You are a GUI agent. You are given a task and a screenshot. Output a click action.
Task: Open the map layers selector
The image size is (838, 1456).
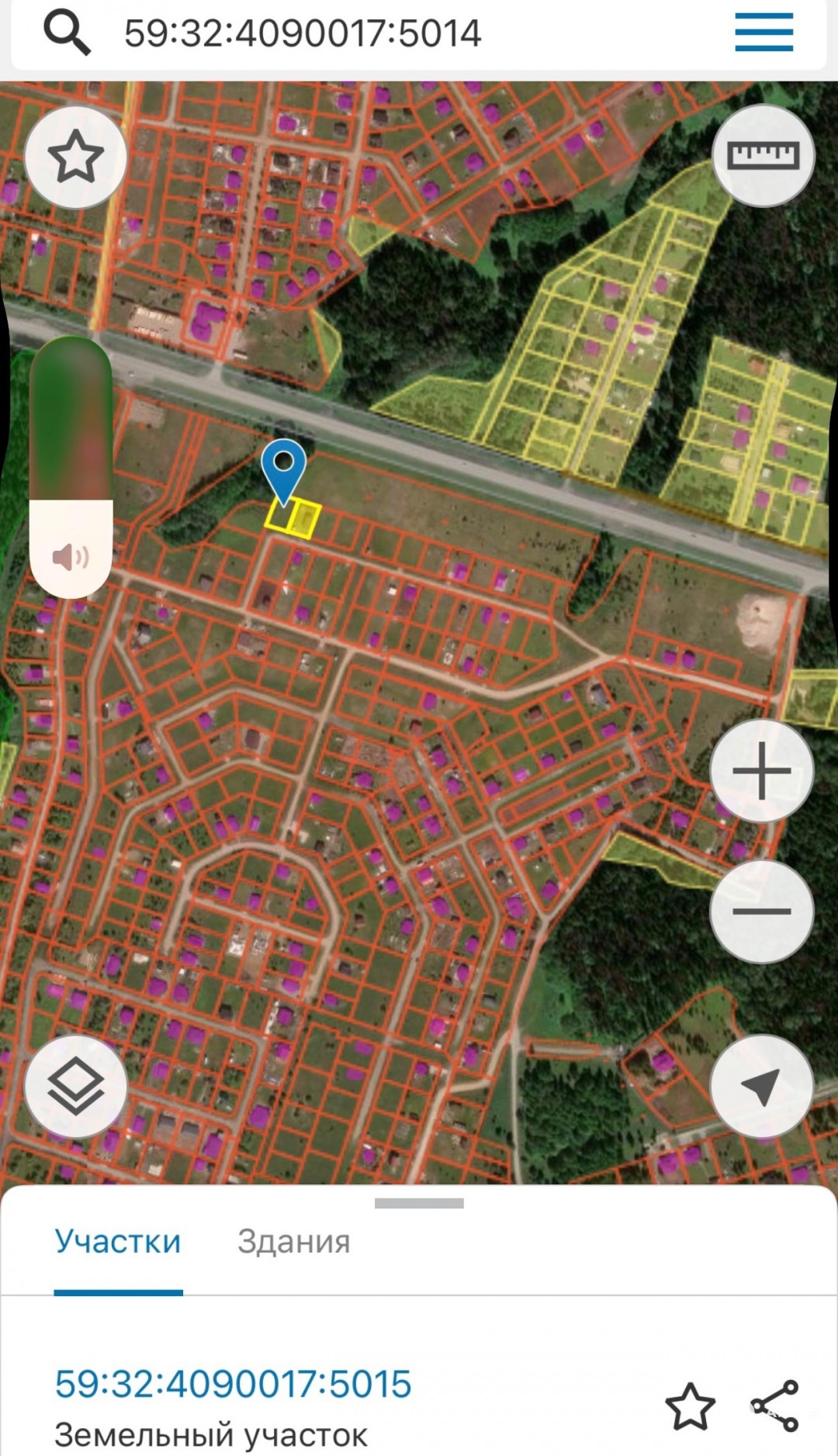75,1086
